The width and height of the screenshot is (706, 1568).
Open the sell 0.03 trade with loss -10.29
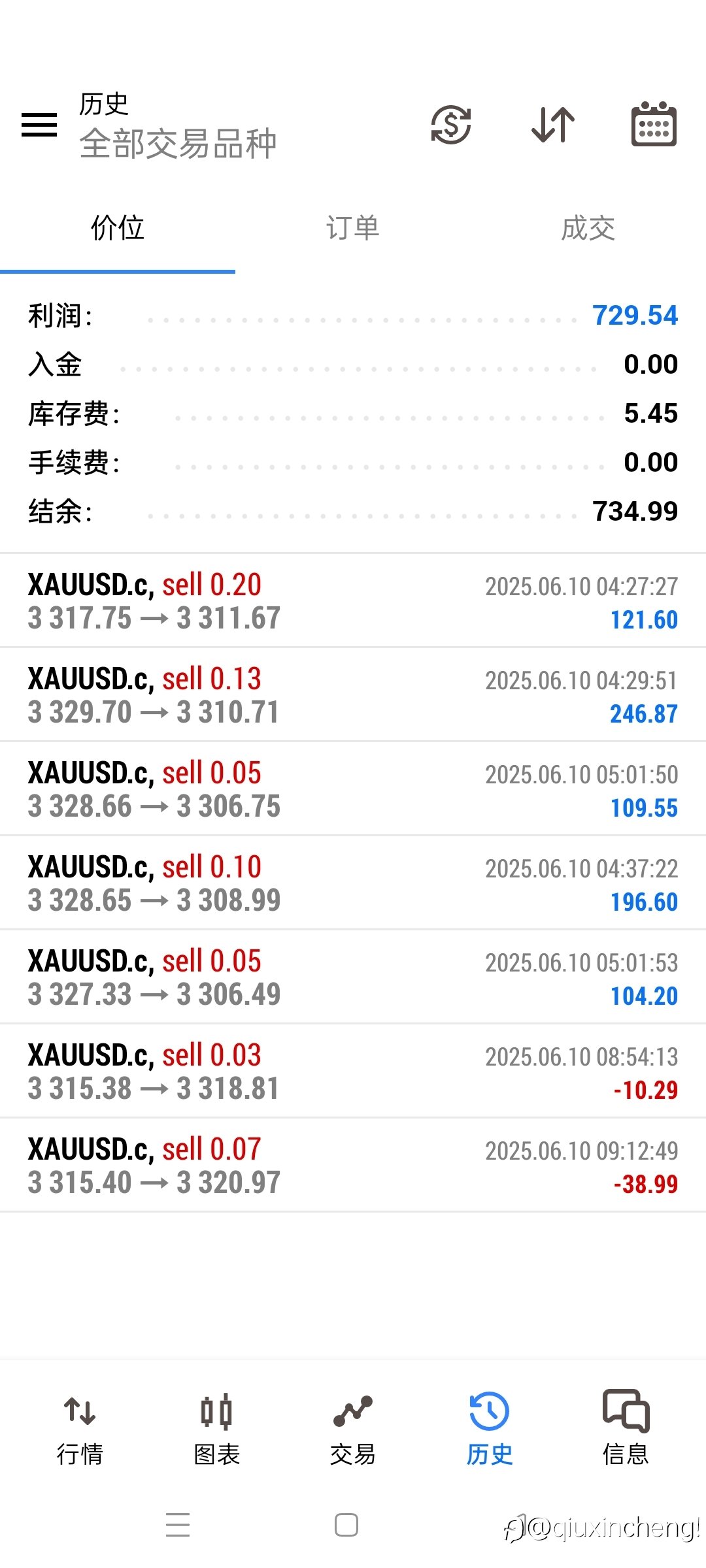point(353,1071)
